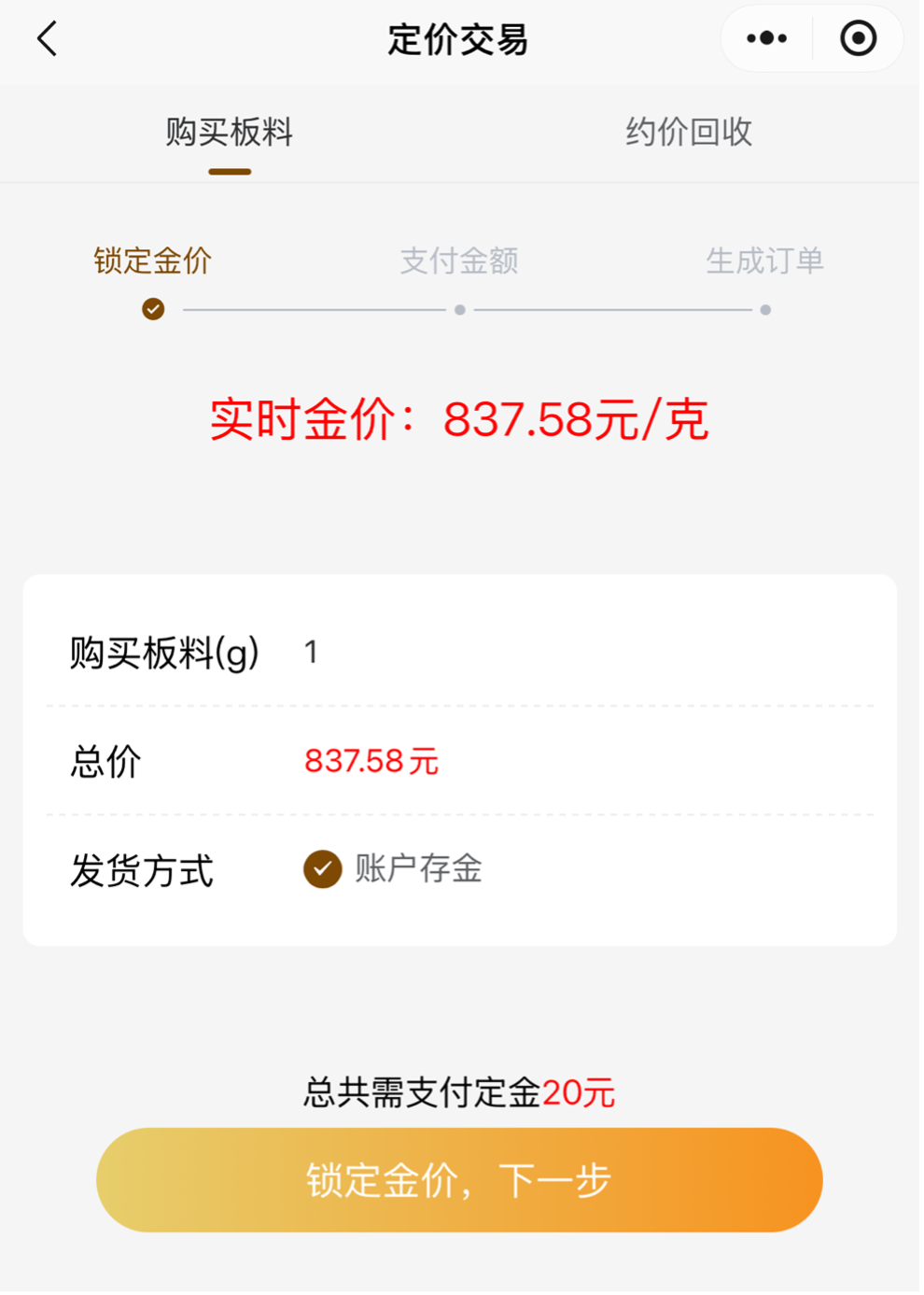This screenshot has height=1295, width=924.
Task: Tap the red real-time gold price text
Action: pos(460,419)
